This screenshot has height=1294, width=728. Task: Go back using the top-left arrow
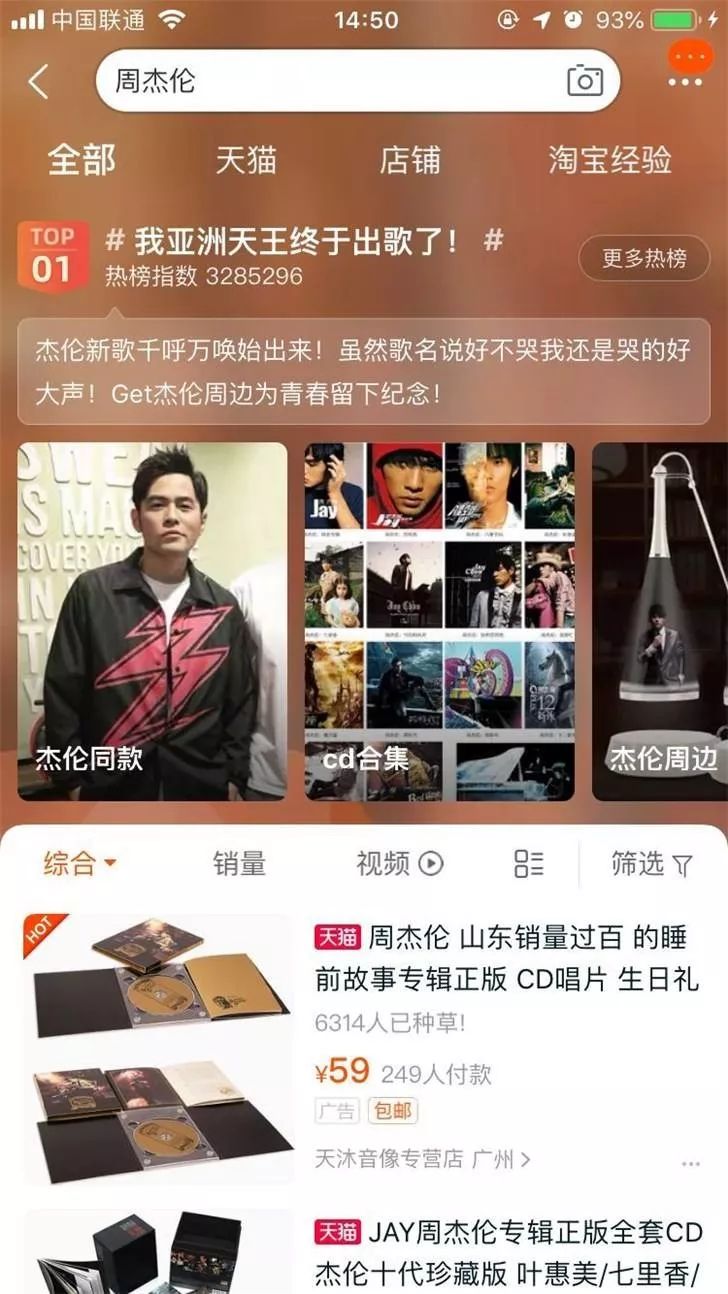[x=38, y=82]
